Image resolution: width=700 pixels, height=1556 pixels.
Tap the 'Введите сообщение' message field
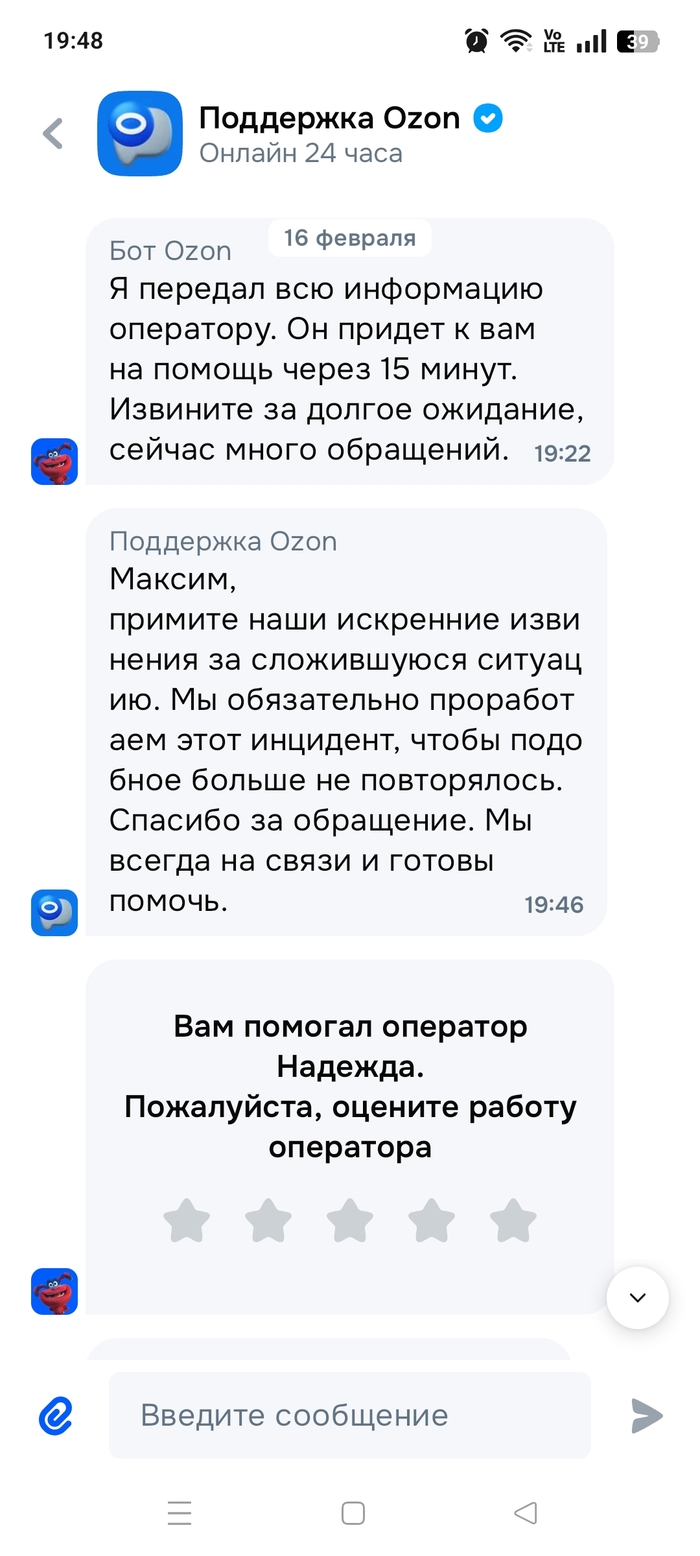[x=349, y=1415]
